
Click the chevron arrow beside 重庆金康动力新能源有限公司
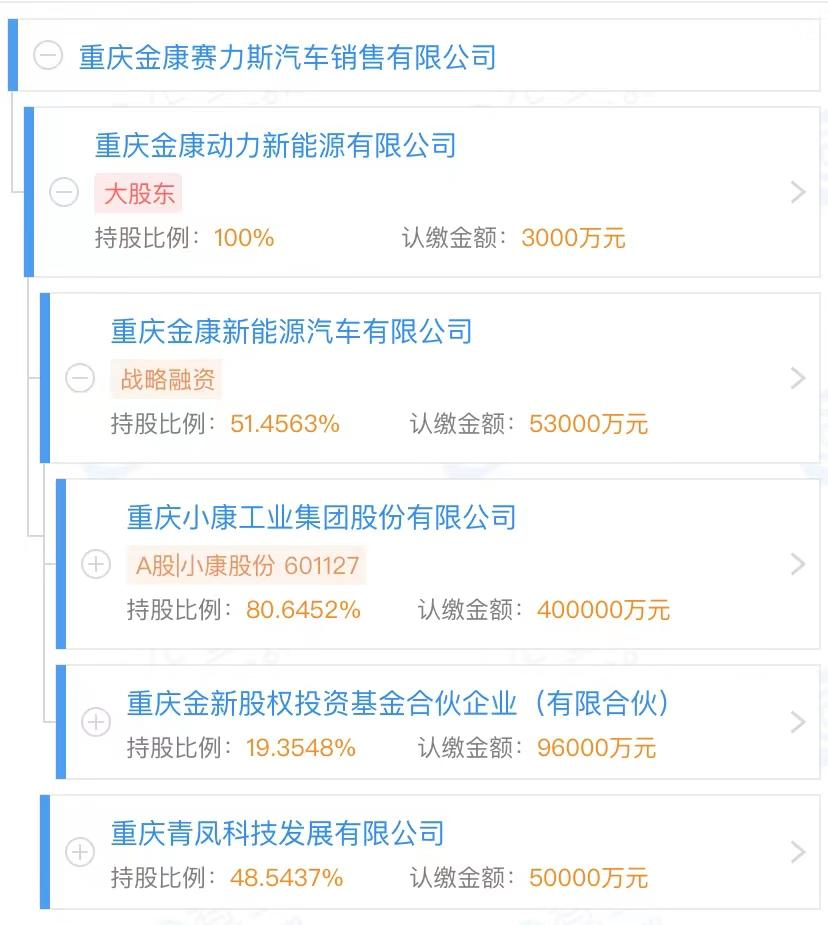[x=797, y=191]
